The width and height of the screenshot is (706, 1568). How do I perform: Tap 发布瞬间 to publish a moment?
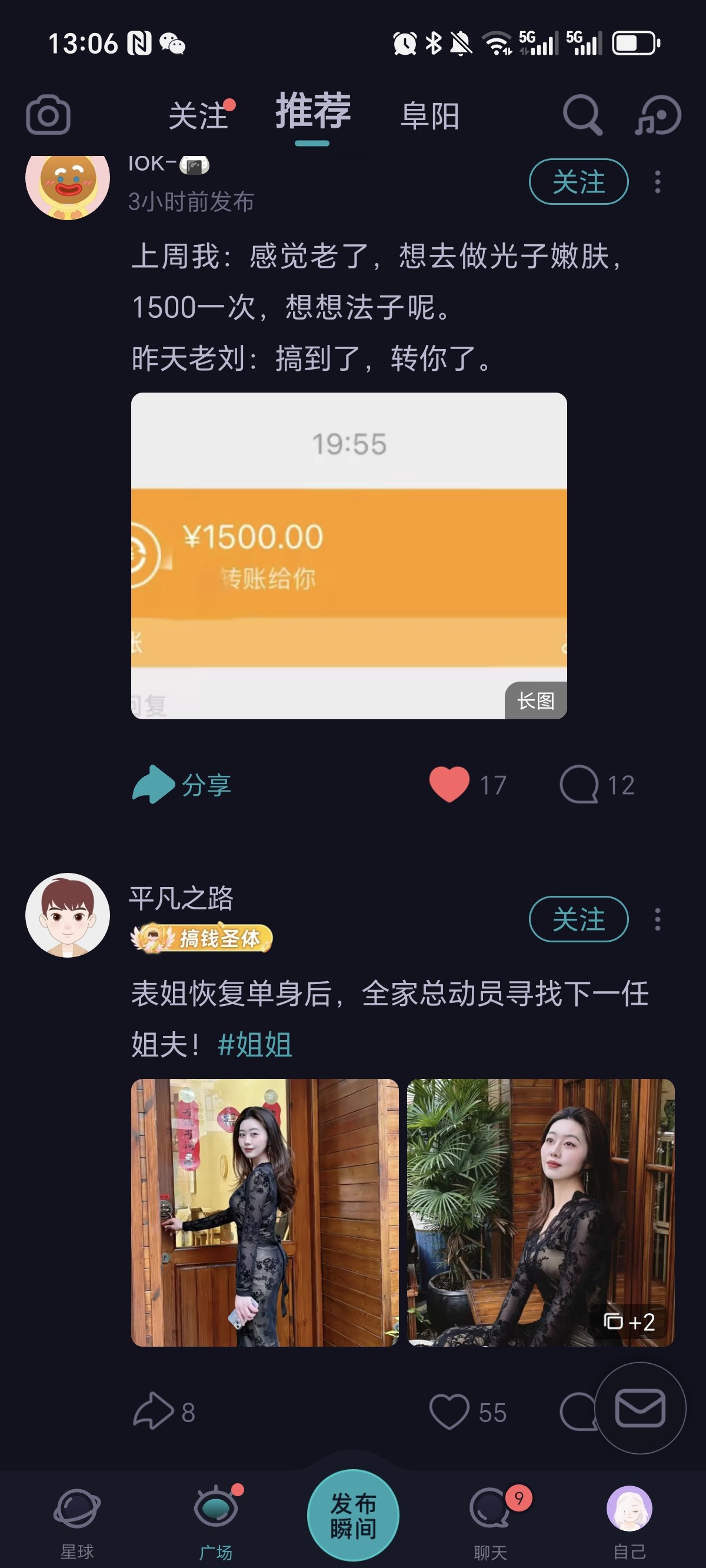pyautogui.click(x=353, y=1514)
